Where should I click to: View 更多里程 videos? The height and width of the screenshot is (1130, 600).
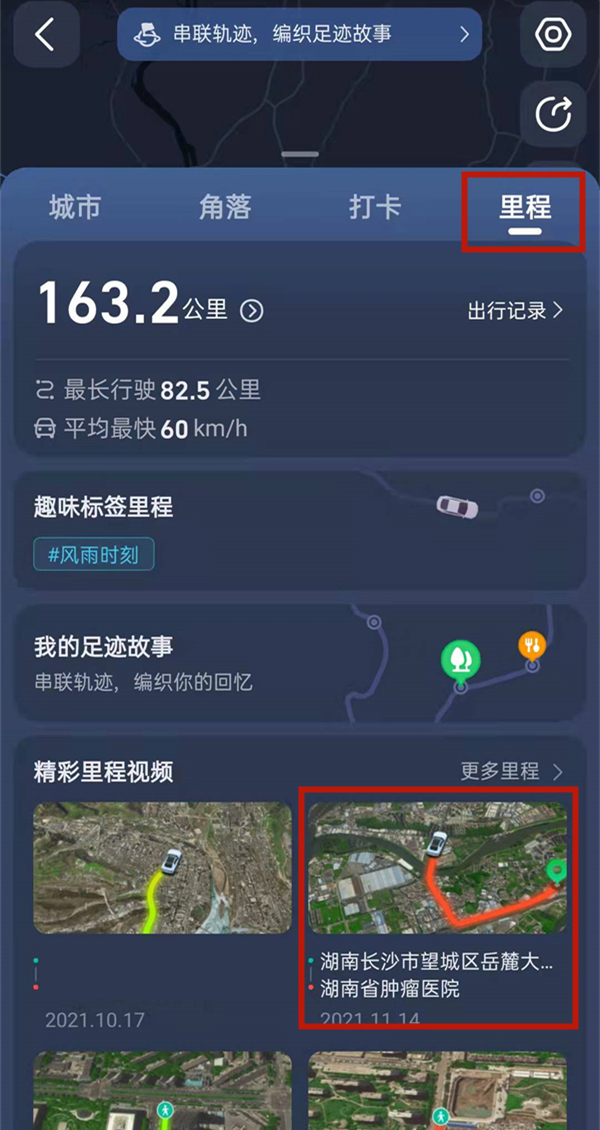tap(512, 771)
